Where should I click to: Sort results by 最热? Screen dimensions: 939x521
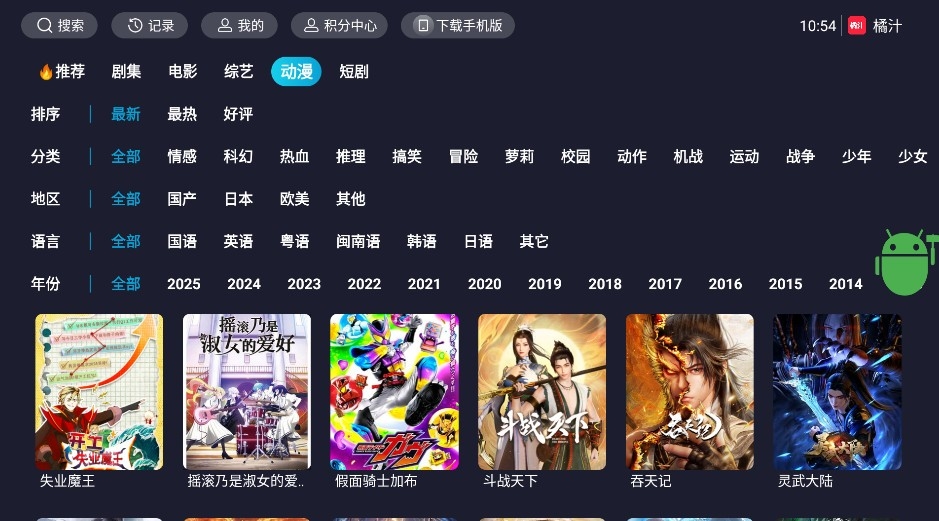click(182, 115)
